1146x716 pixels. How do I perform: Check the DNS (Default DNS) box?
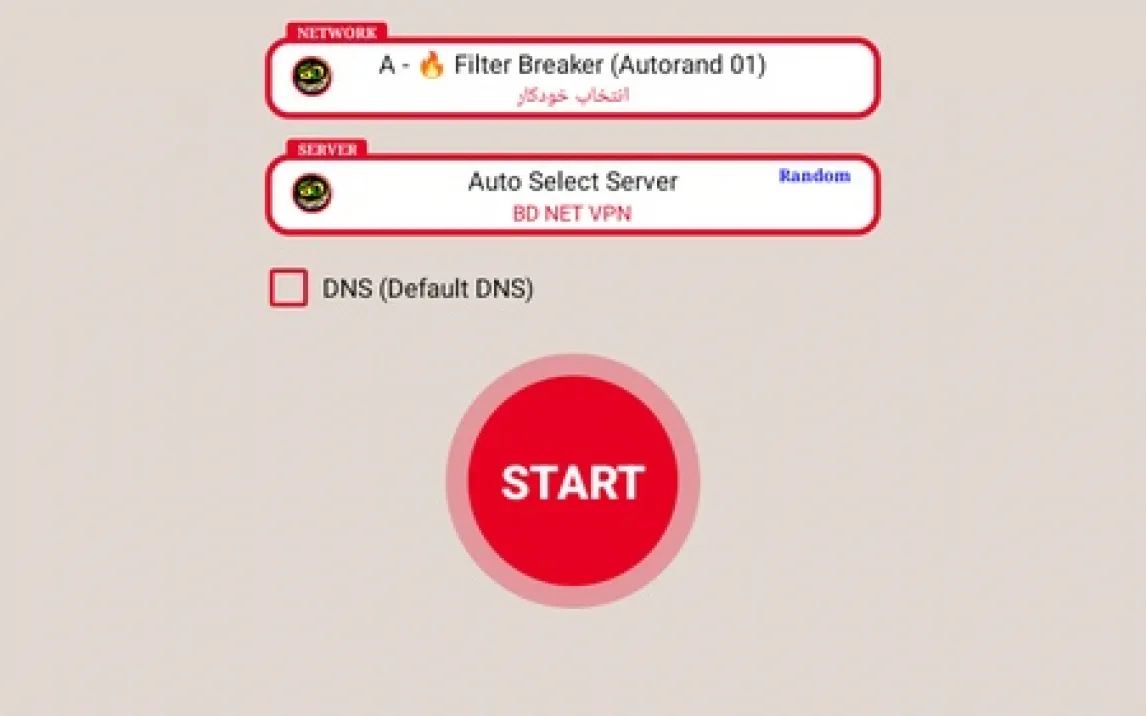click(x=289, y=289)
